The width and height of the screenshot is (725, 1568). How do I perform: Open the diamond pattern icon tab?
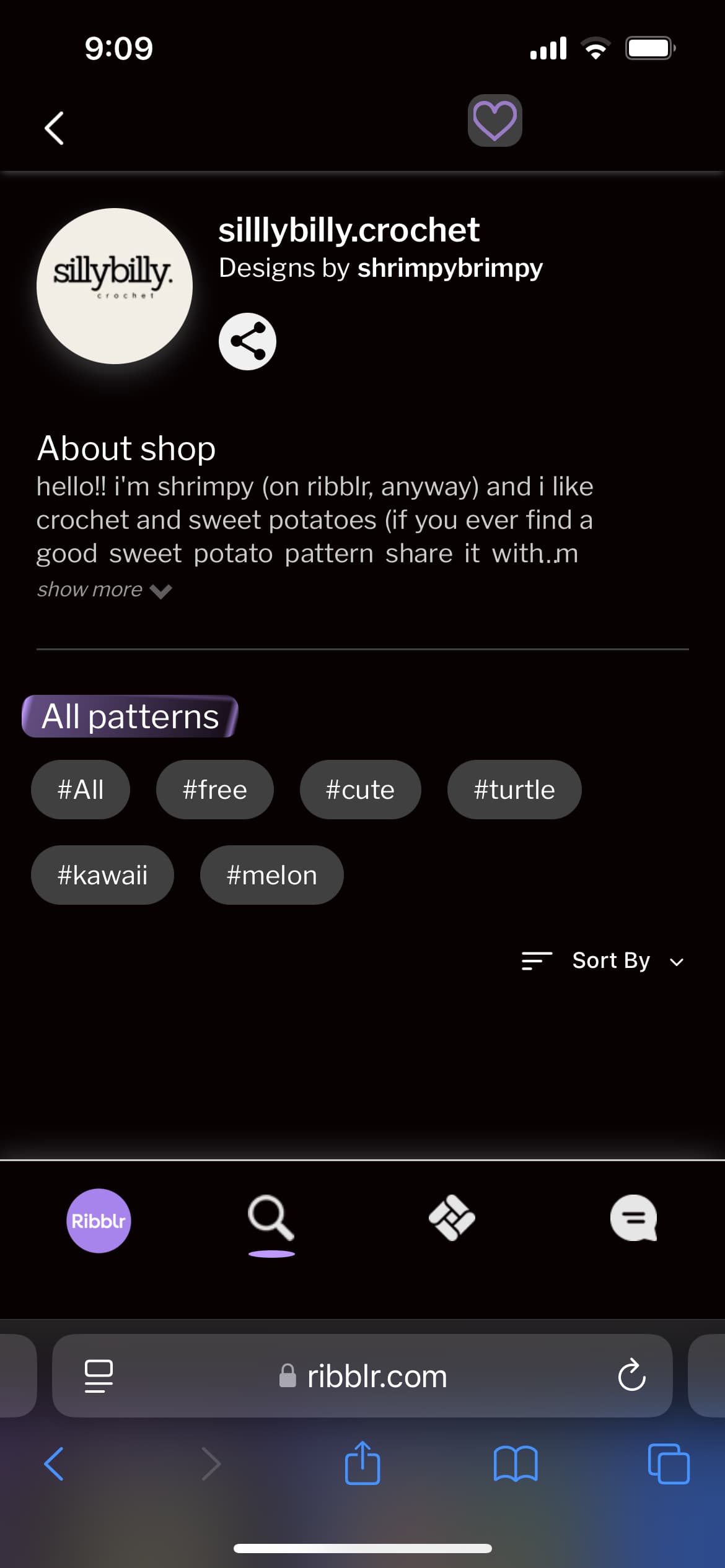[452, 1217]
